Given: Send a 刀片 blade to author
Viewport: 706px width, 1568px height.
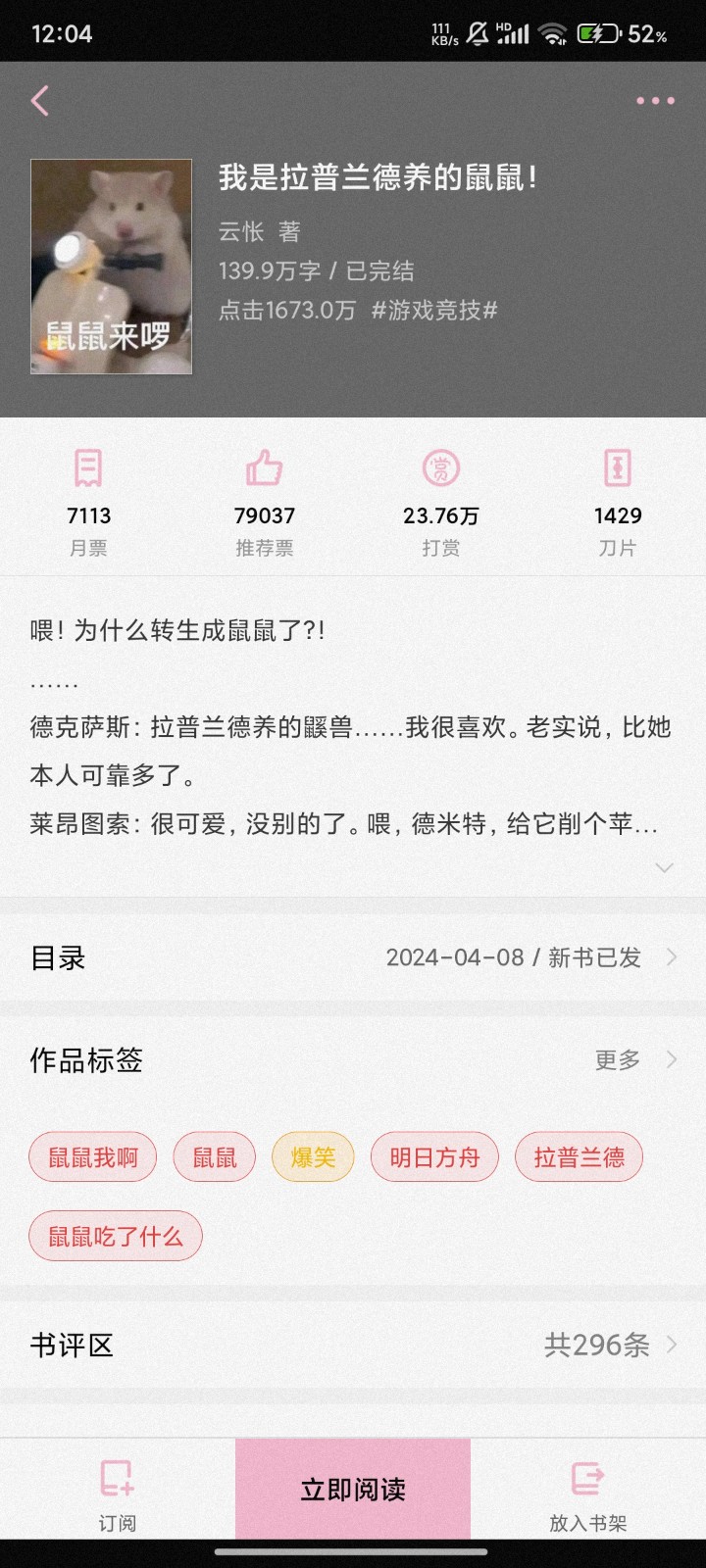Looking at the screenshot, I should (618, 502).
